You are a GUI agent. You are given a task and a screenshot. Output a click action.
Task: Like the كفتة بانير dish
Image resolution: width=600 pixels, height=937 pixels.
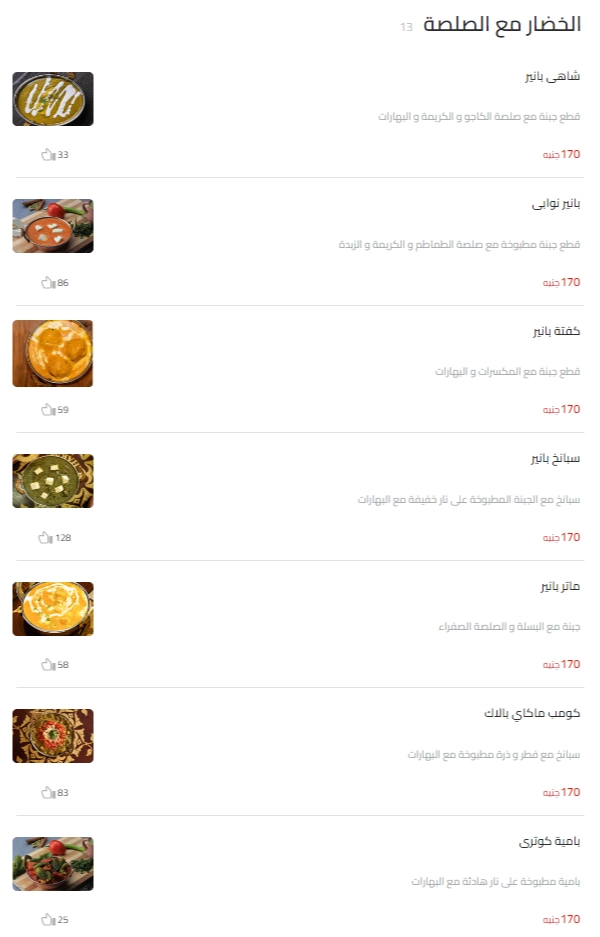(47, 410)
